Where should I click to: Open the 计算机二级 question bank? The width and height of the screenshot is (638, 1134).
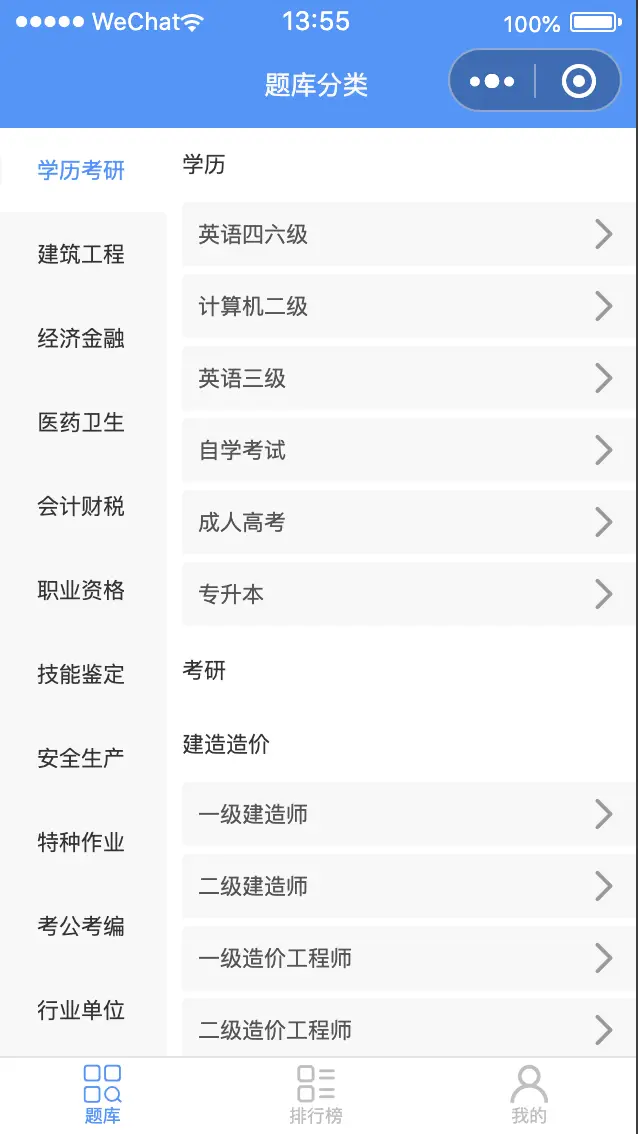pos(409,306)
